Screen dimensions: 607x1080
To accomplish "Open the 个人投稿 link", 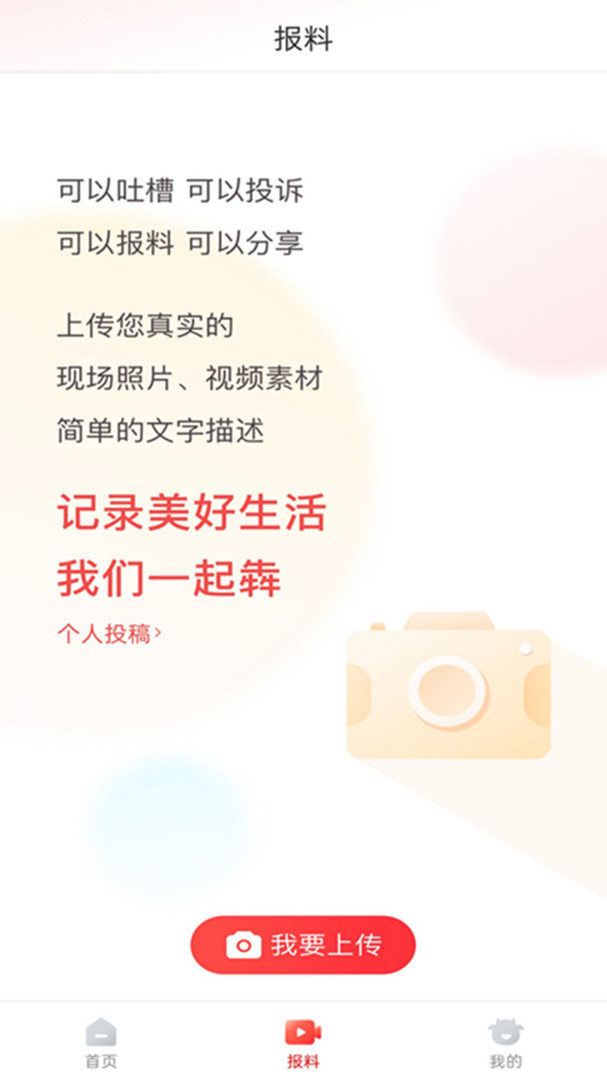I will point(109,633).
